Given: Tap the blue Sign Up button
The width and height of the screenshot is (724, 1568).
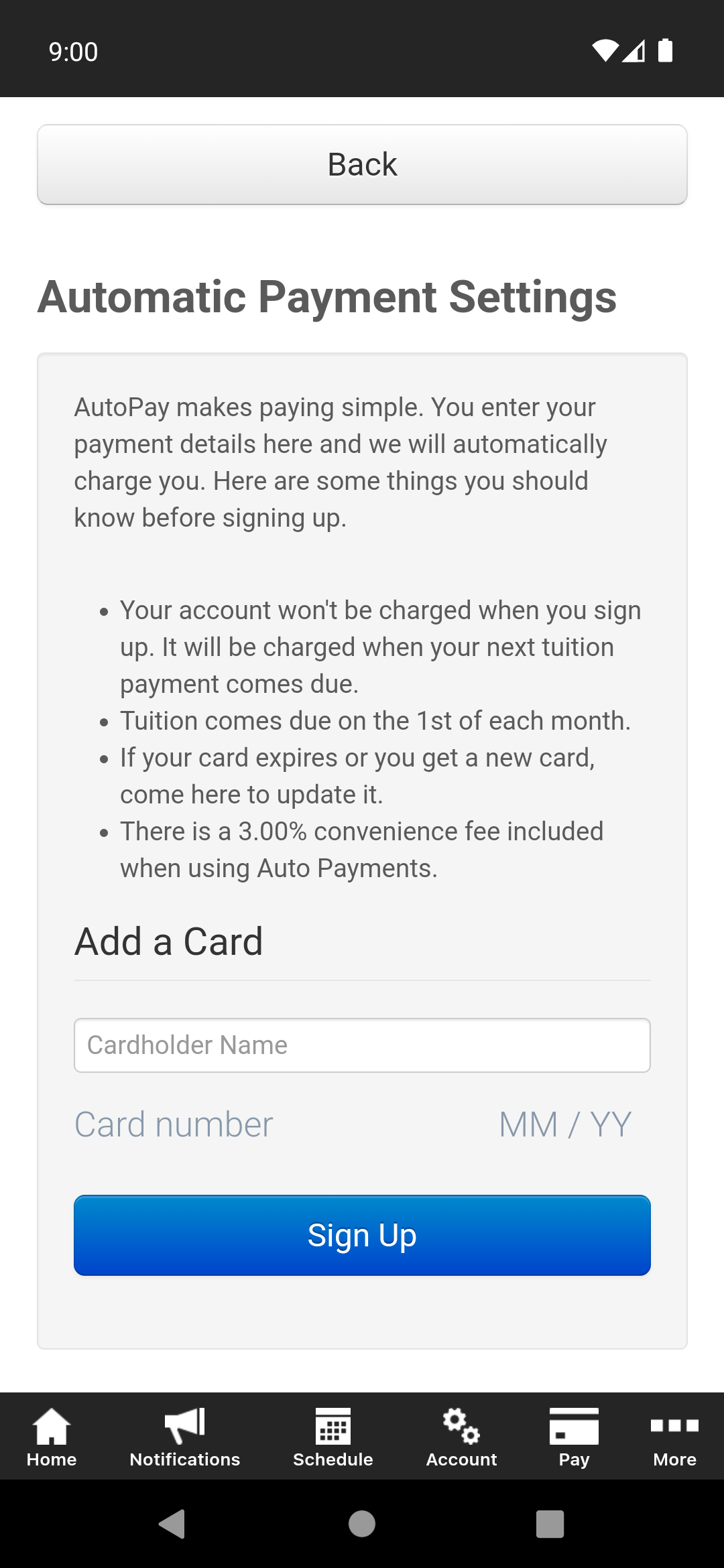Looking at the screenshot, I should (362, 1235).
